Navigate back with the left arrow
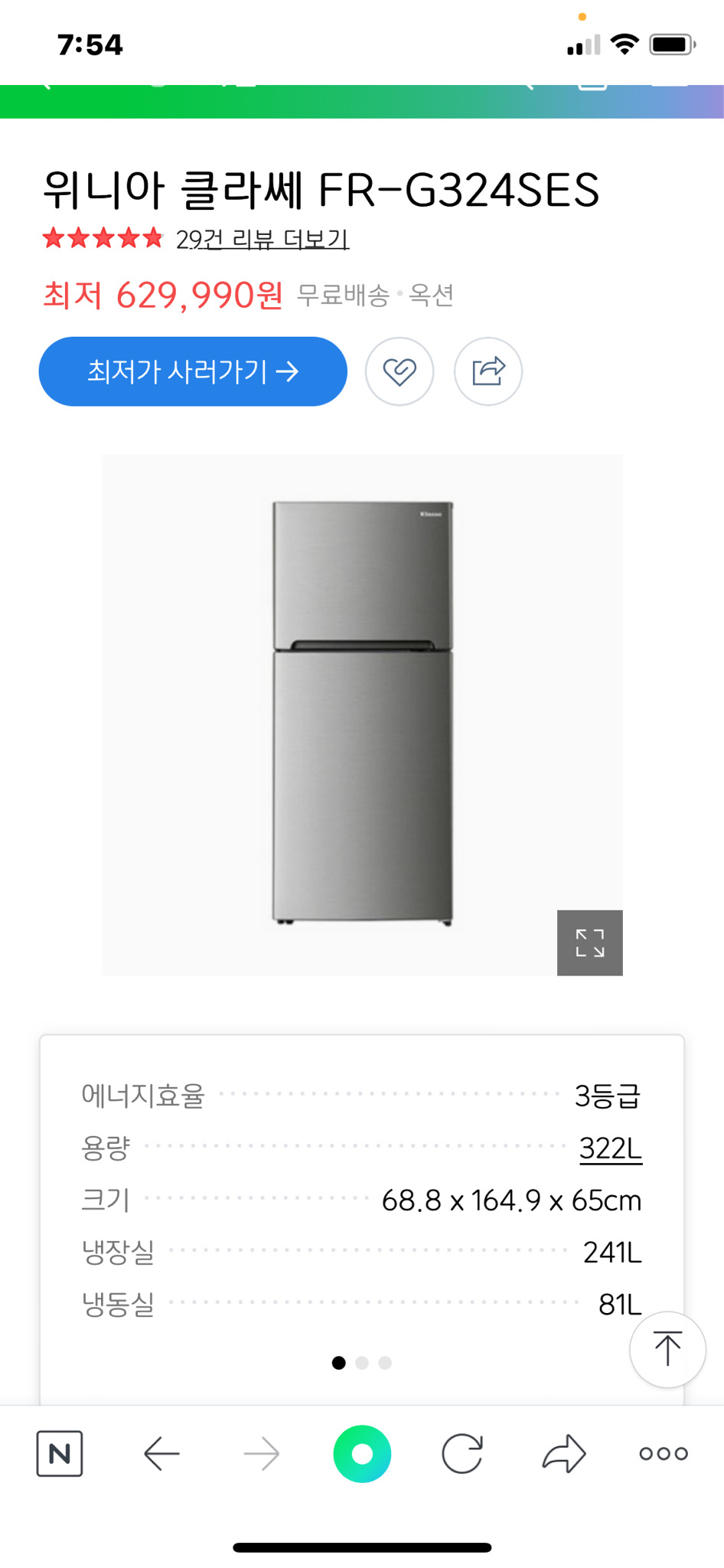The image size is (724, 1568). [161, 1452]
